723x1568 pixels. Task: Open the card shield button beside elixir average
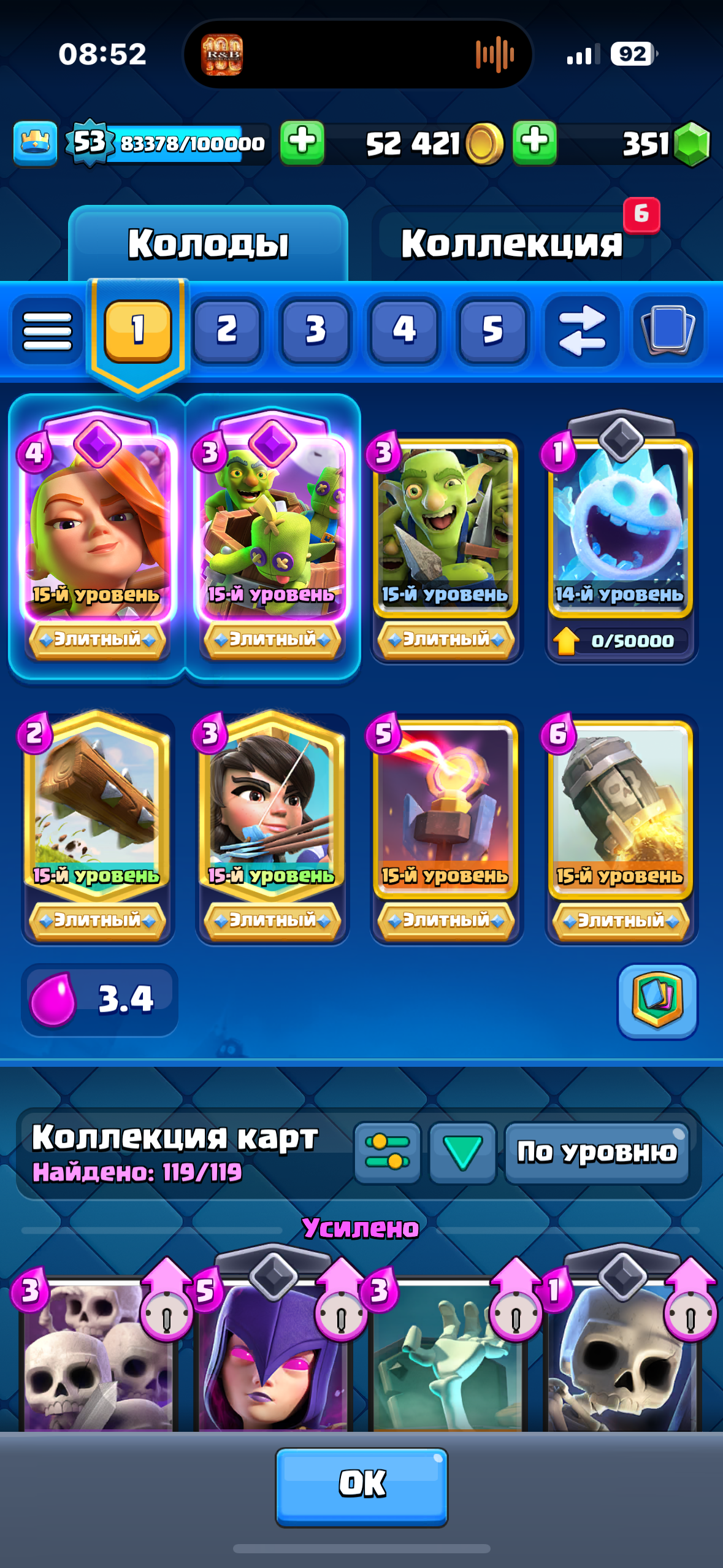657,1001
